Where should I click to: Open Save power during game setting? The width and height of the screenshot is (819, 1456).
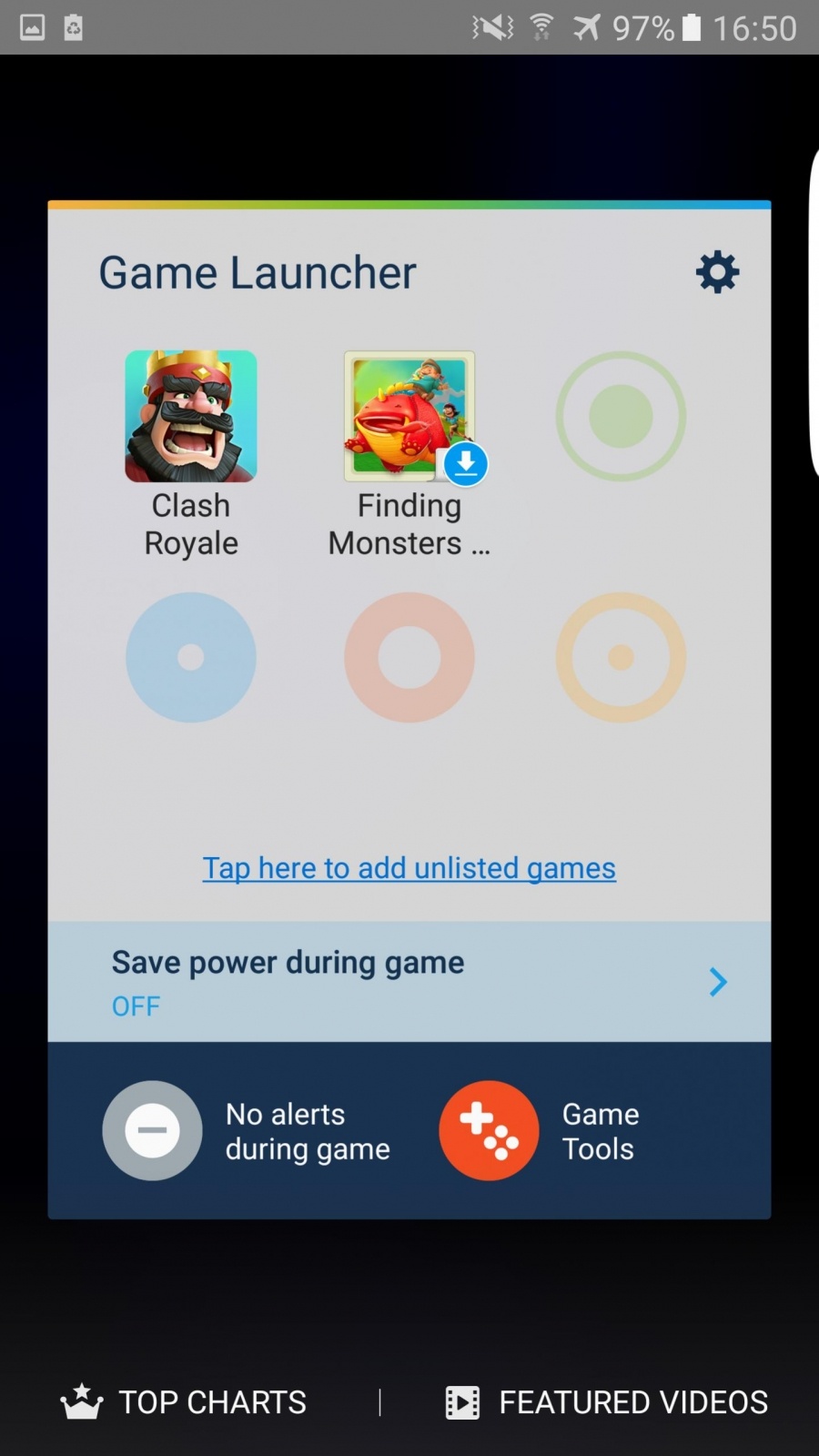[409, 982]
